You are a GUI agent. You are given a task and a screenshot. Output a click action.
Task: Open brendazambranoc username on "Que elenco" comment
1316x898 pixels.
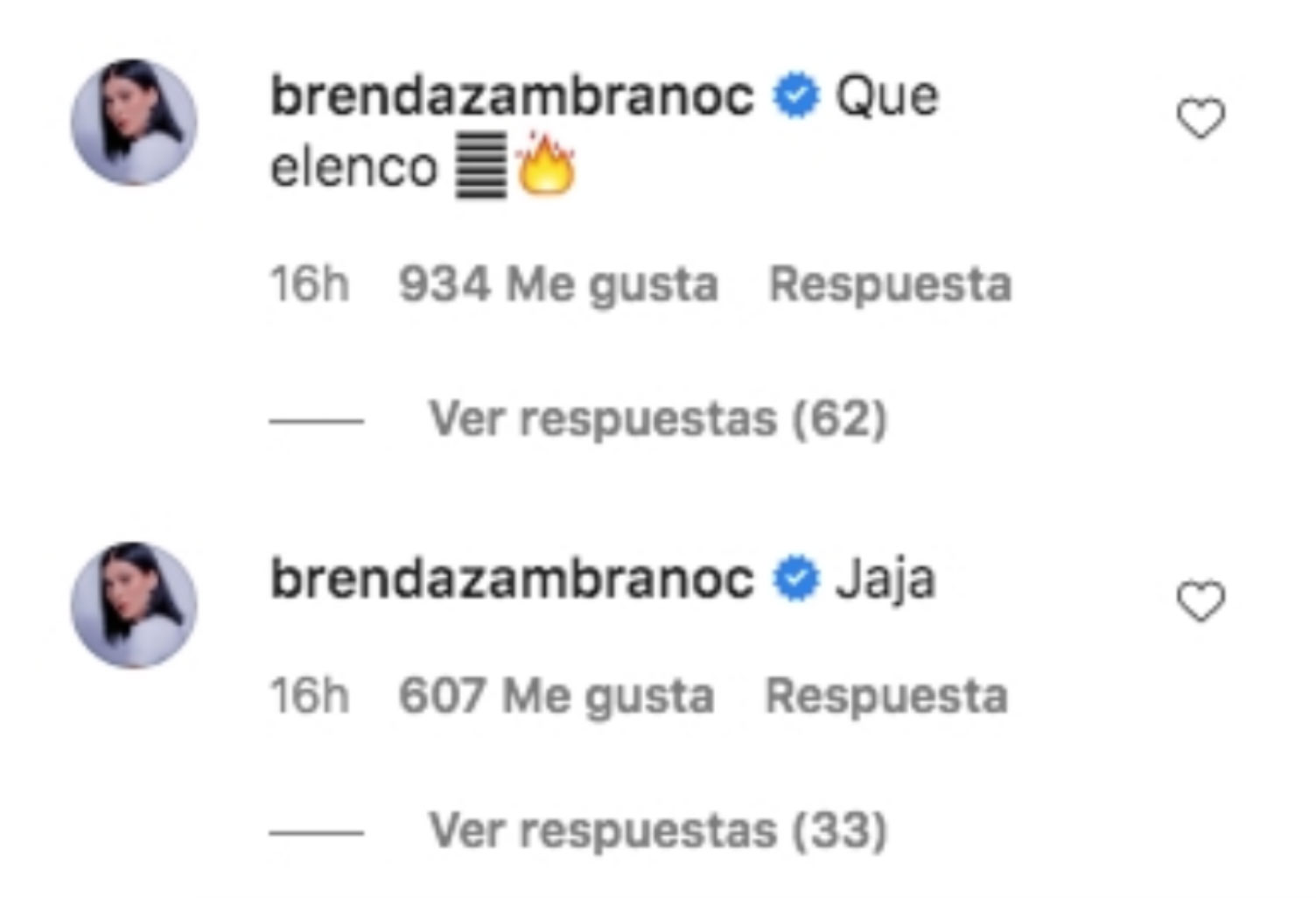[512, 95]
